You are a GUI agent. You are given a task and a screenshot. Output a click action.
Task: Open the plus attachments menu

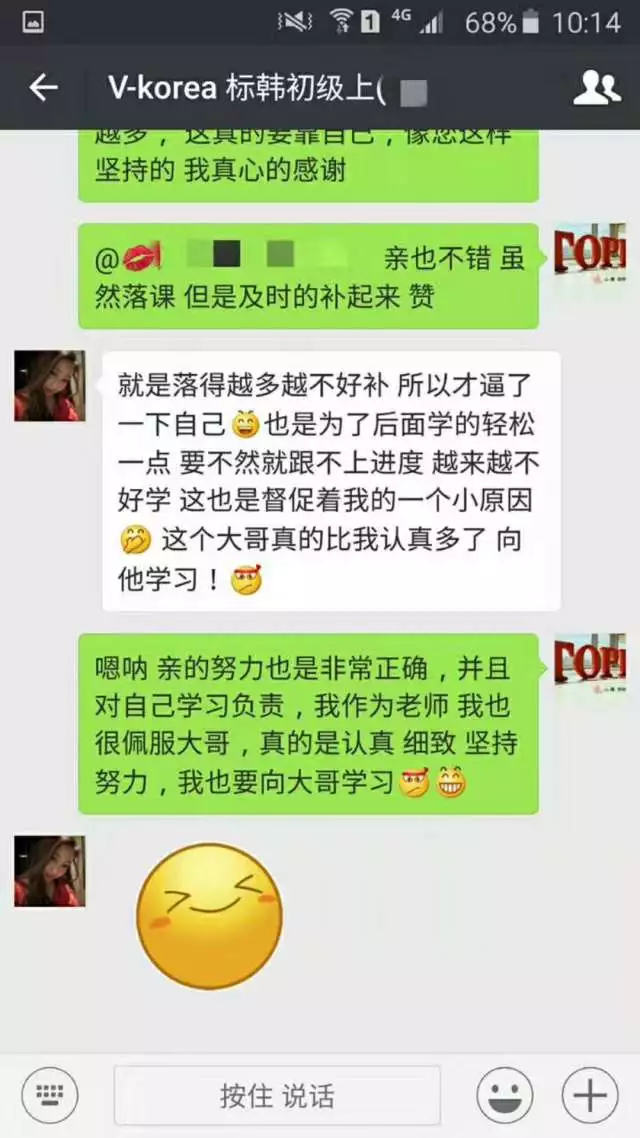pyautogui.click(x=590, y=1096)
